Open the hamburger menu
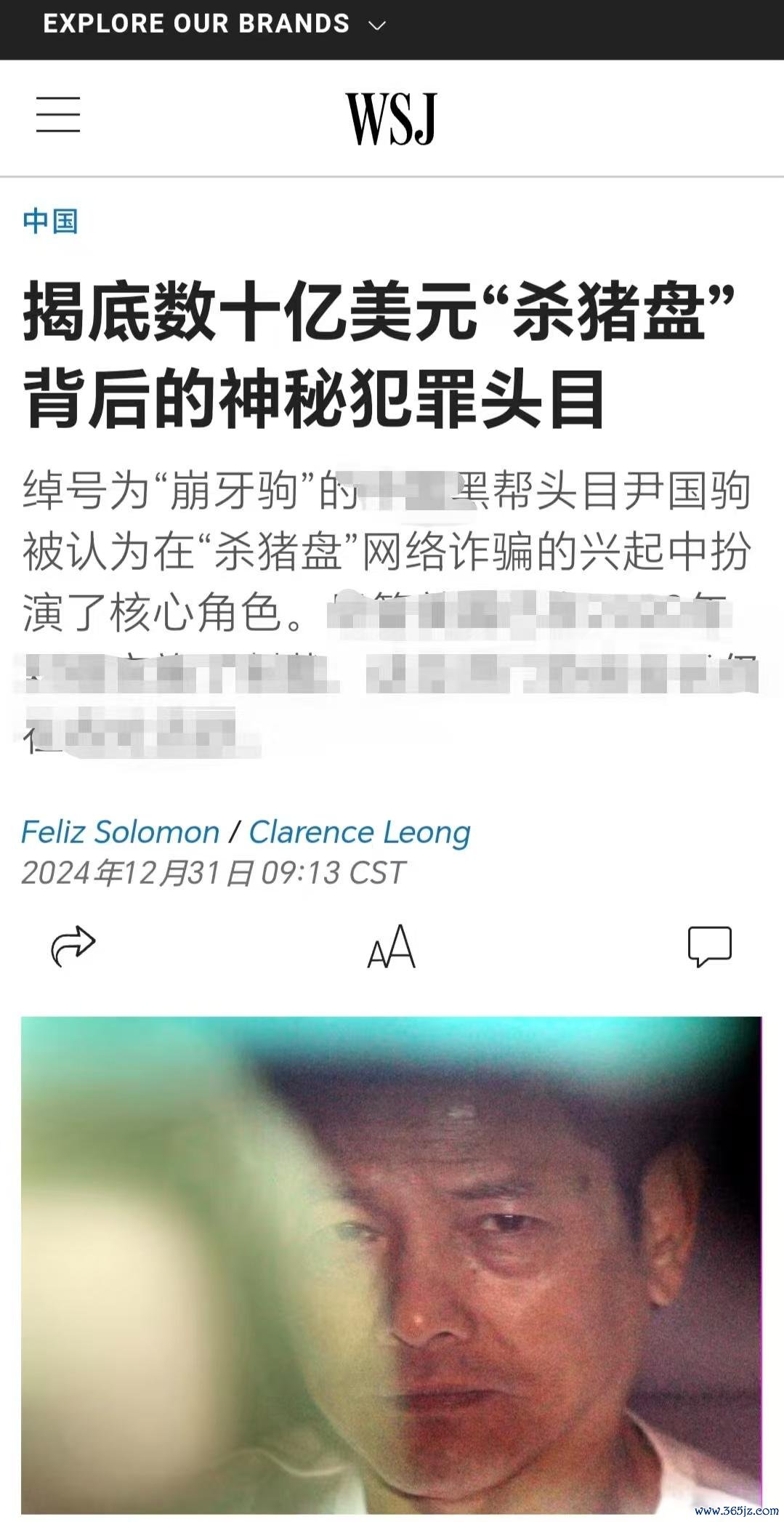 point(58,115)
